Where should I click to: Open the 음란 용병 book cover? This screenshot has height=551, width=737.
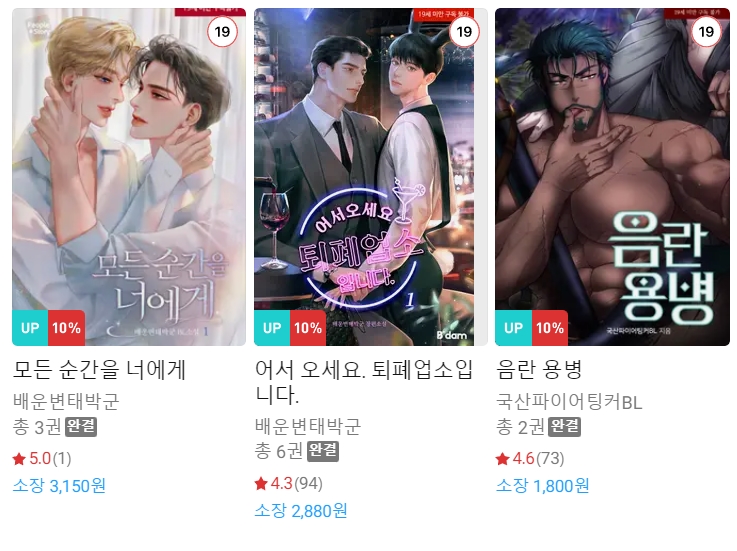point(612,177)
